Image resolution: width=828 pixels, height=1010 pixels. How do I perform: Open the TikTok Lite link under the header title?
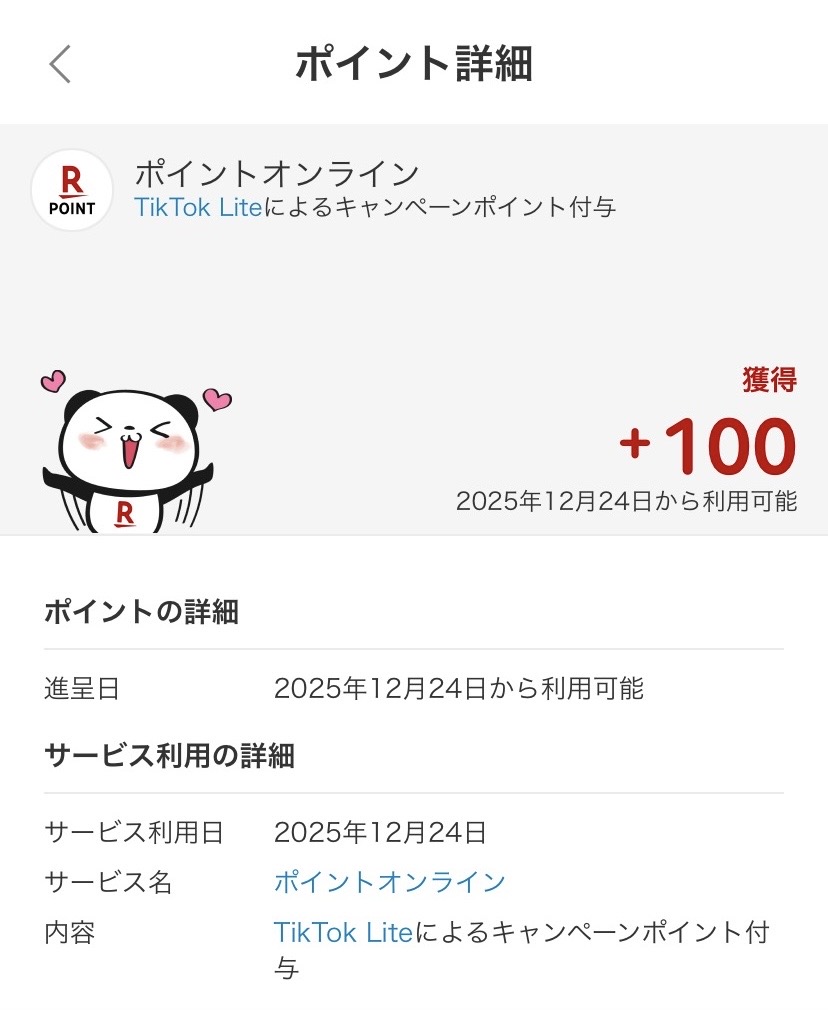(198, 207)
